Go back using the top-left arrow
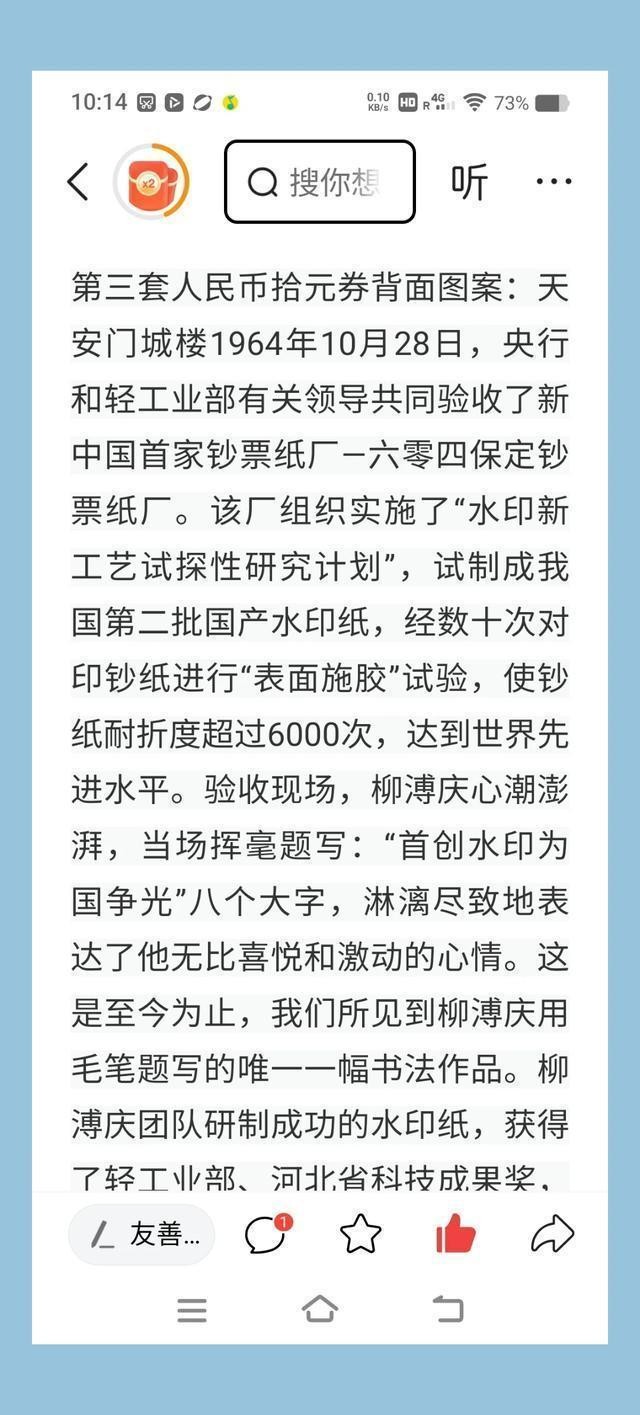This screenshot has height=1415, width=640. tap(78, 182)
